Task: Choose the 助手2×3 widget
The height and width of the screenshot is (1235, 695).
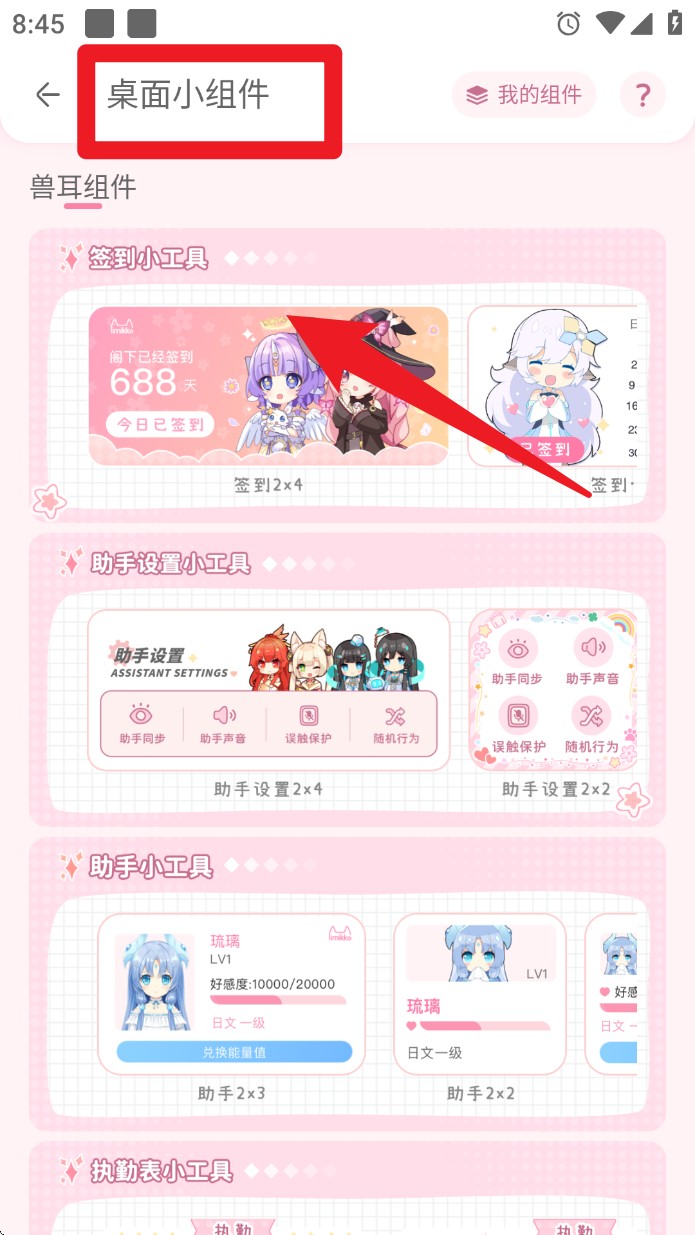Action: [x=231, y=993]
